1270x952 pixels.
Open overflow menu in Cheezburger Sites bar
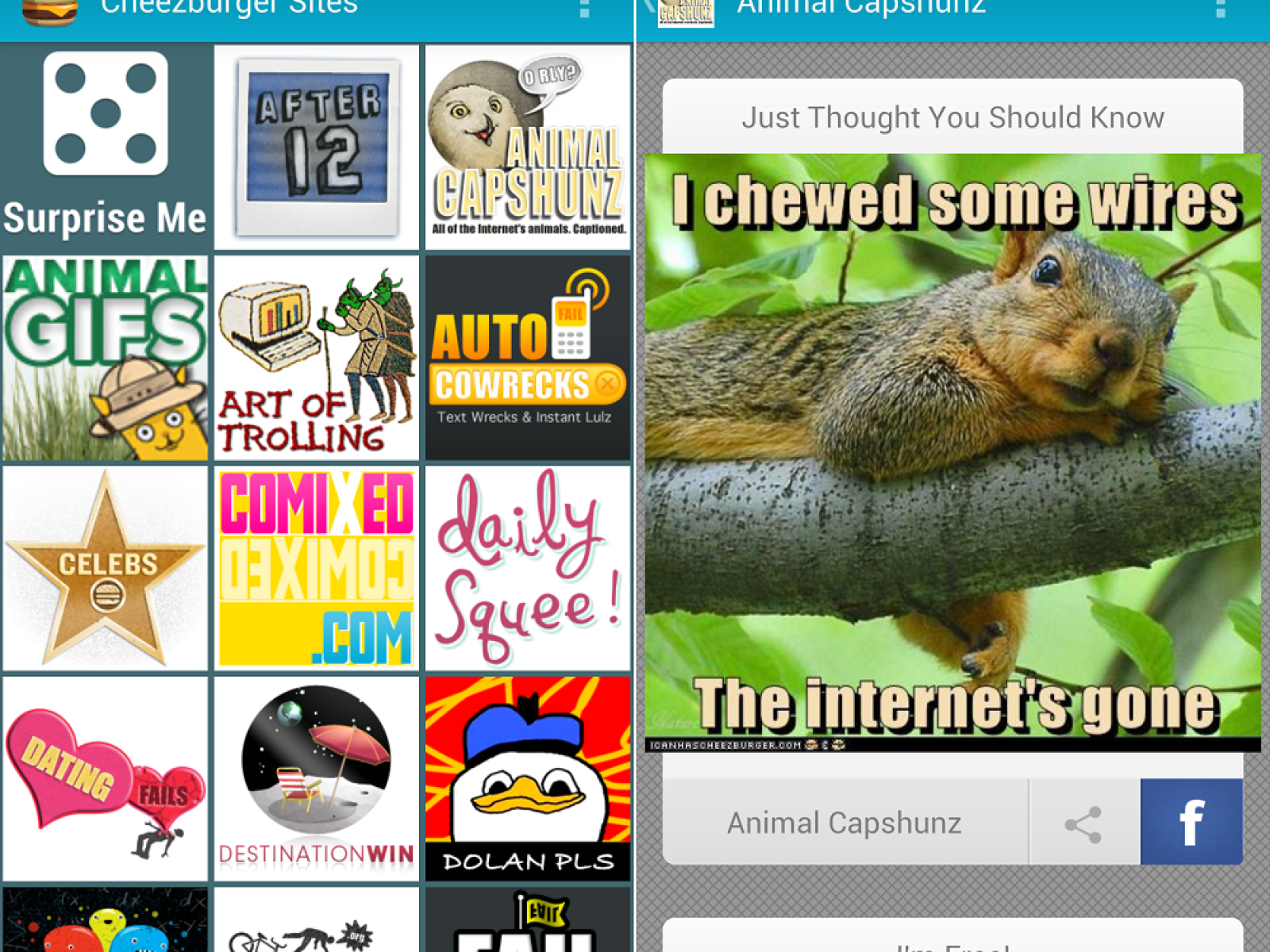click(585, 10)
